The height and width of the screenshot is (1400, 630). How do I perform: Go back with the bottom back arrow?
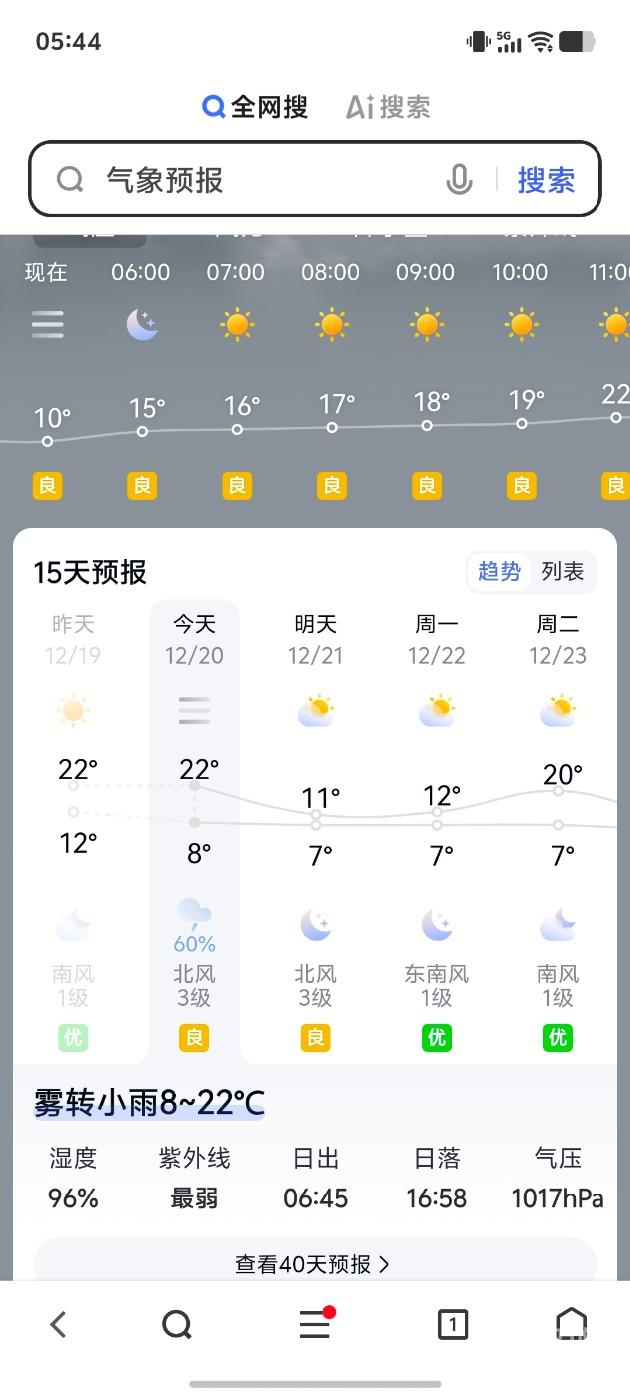pos(58,1325)
